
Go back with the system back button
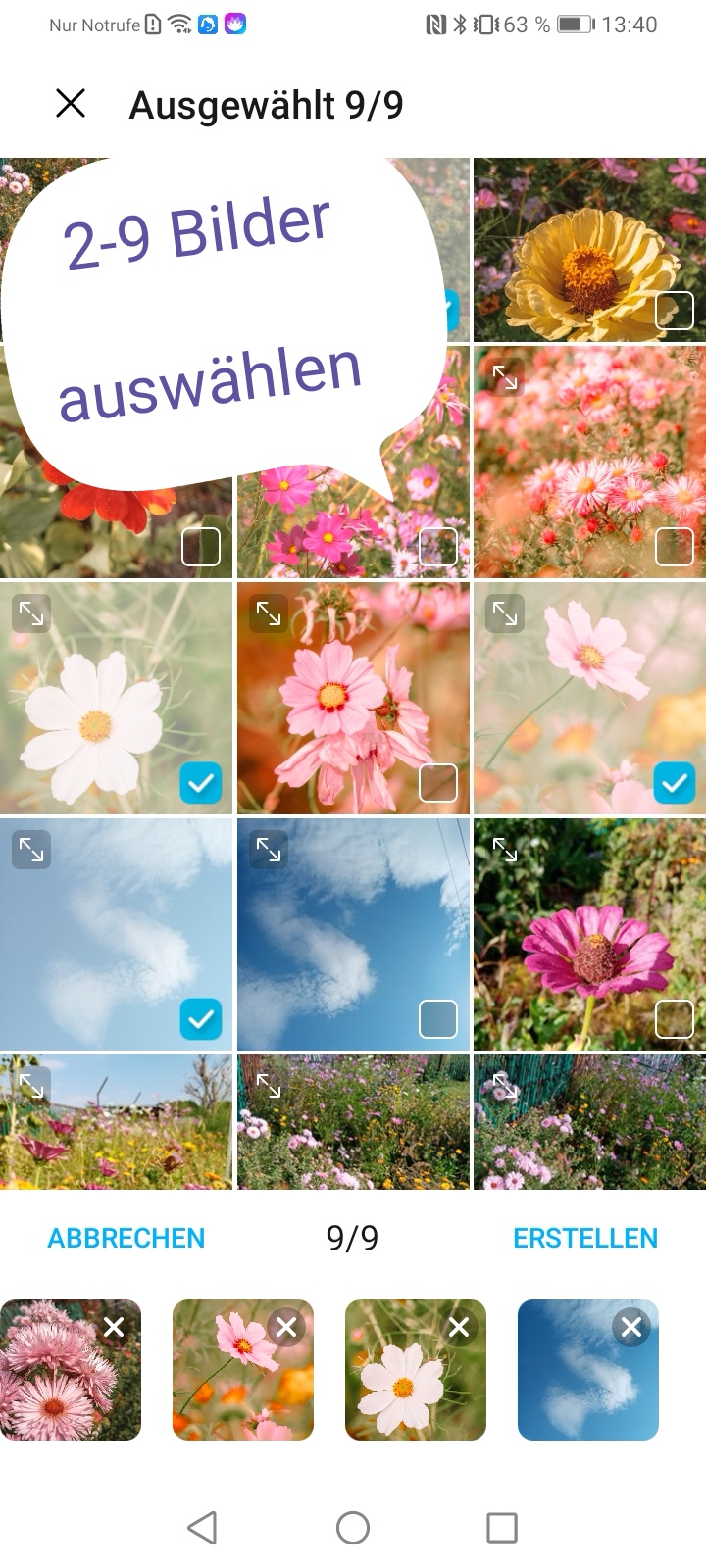point(202,1527)
